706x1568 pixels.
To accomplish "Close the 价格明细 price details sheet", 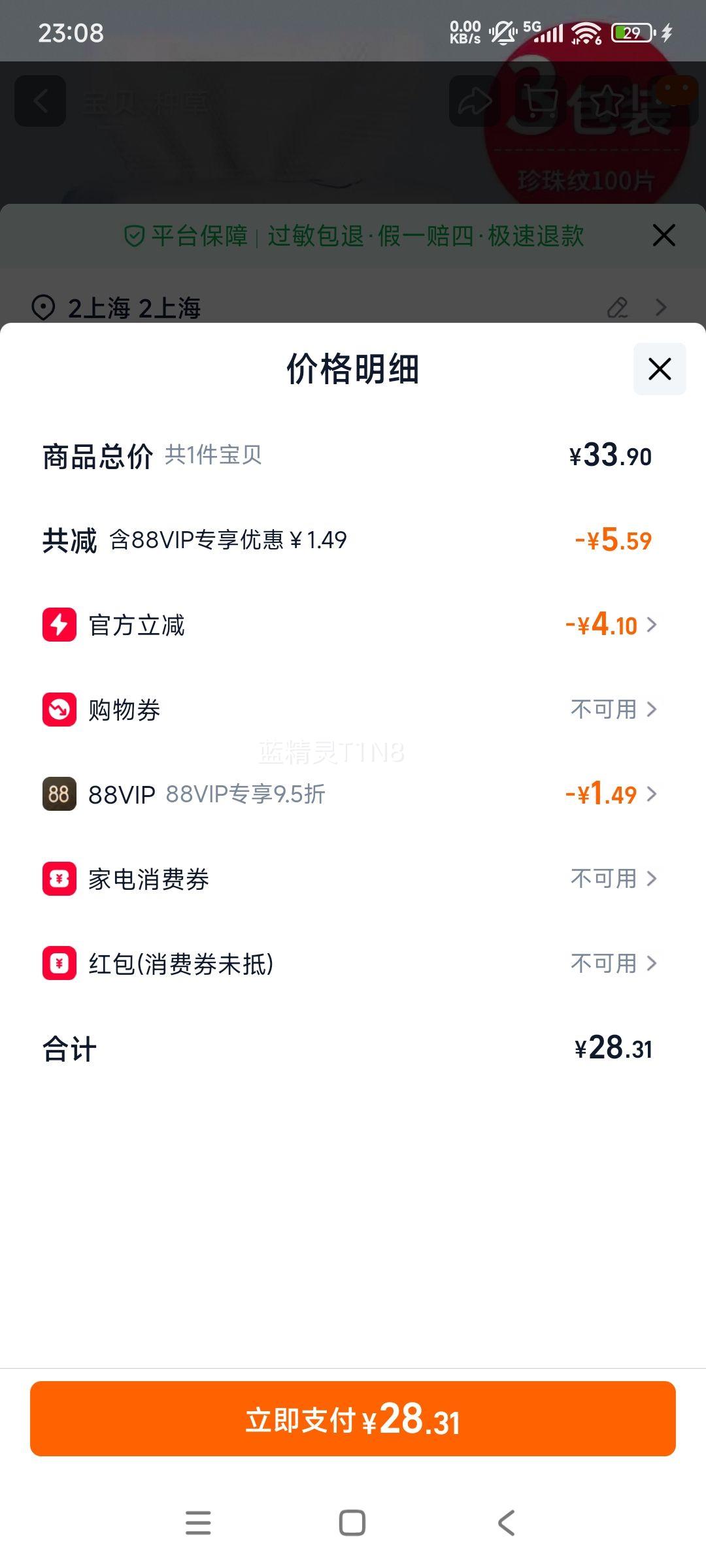I will pyautogui.click(x=659, y=369).
